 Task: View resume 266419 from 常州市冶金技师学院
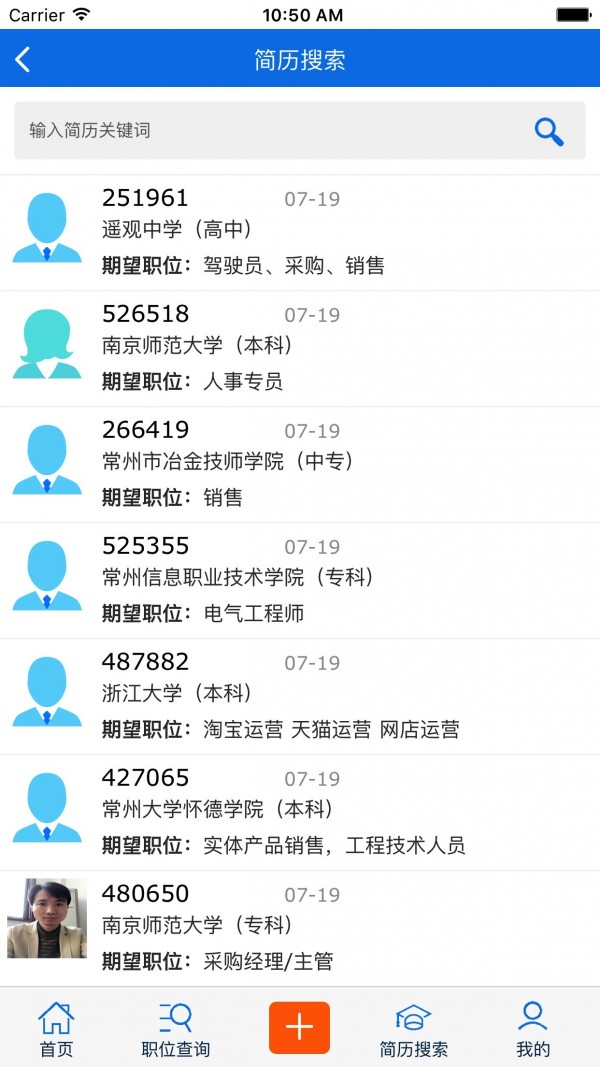(x=300, y=465)
